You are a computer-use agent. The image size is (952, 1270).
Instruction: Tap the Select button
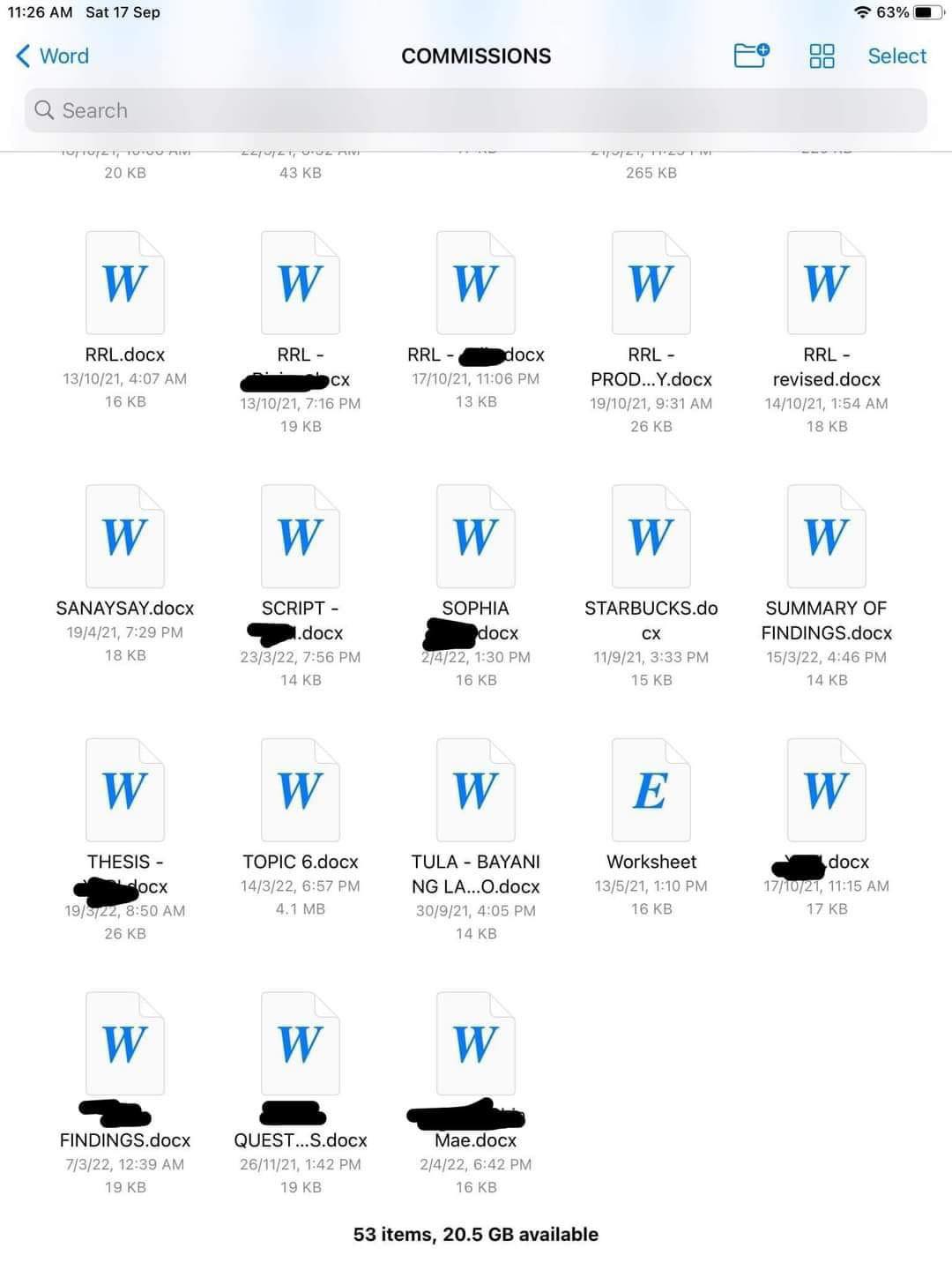tap(896, 56)
